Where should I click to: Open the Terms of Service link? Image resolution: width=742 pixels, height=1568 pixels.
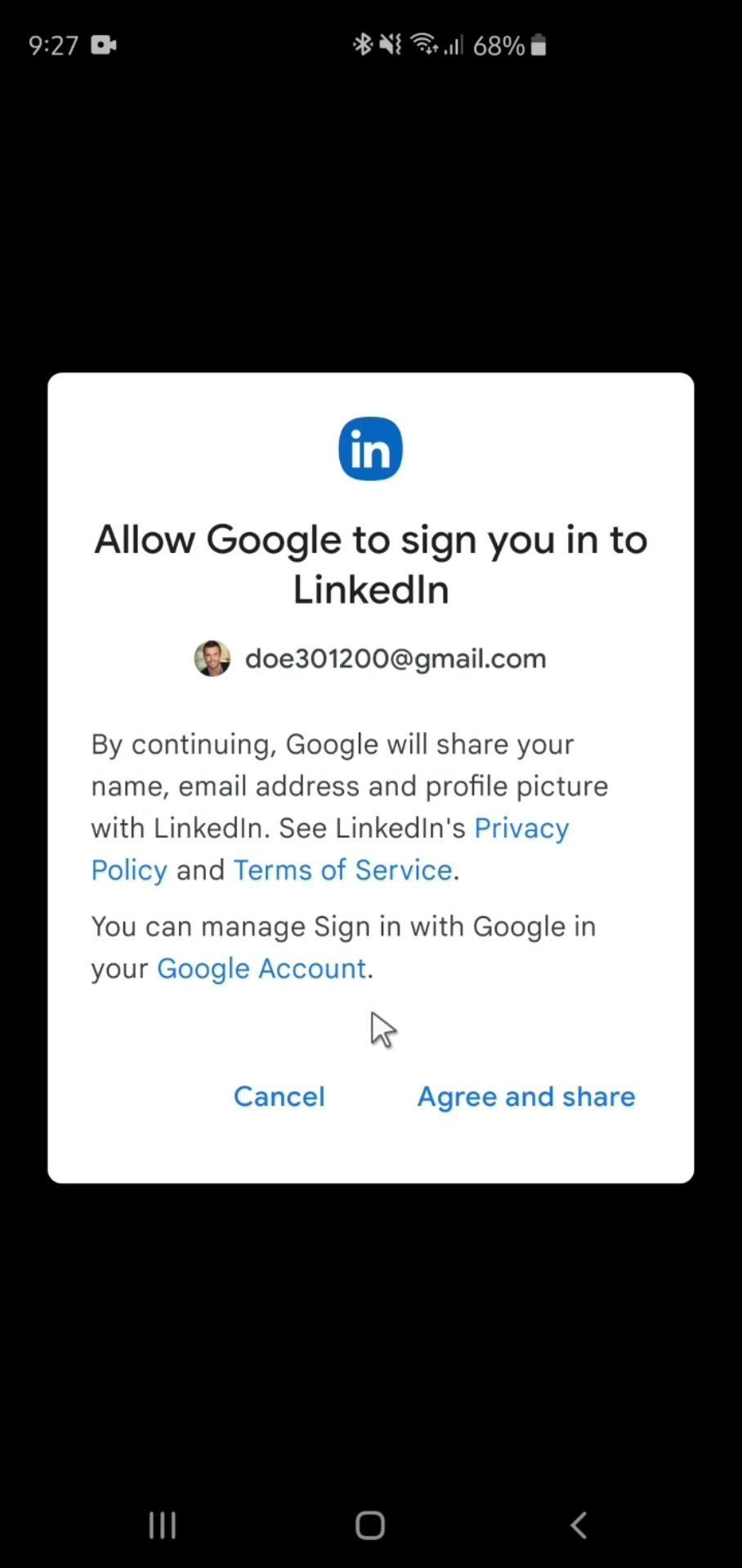[x=342, y=870]
